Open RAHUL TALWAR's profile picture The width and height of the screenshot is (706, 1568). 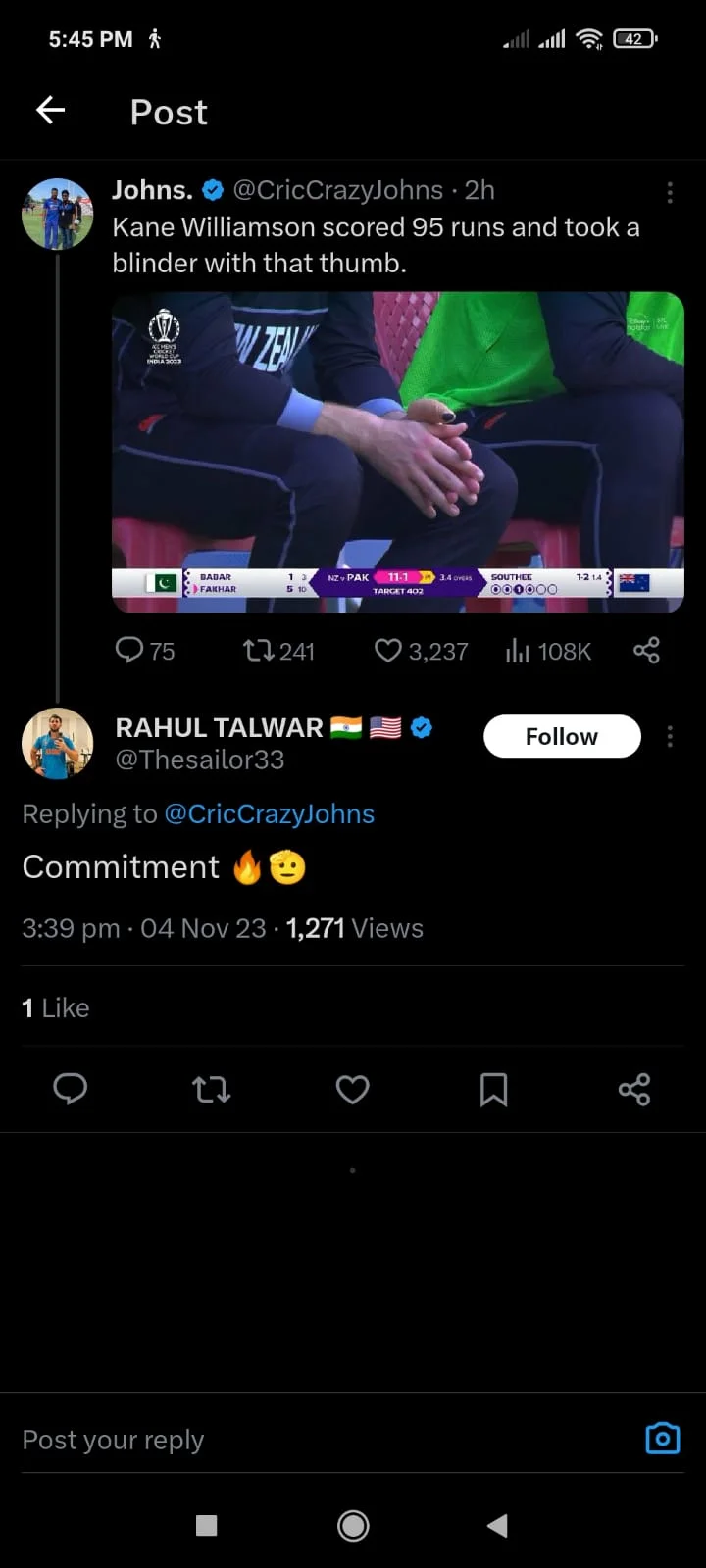coord(58,744)
